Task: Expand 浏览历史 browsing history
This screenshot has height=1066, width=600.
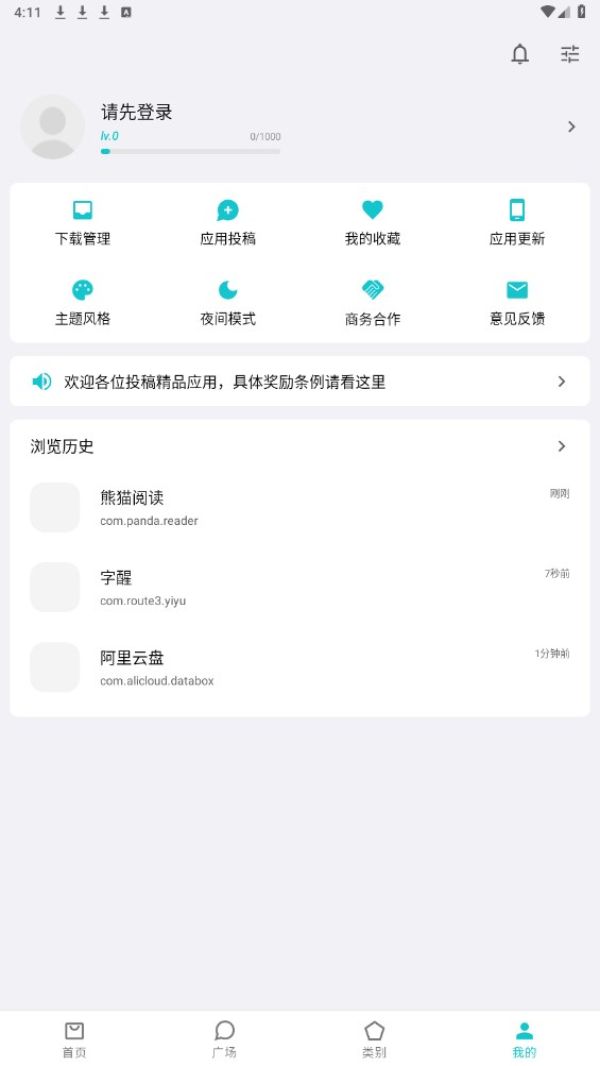Action: (x=561, y=446)
